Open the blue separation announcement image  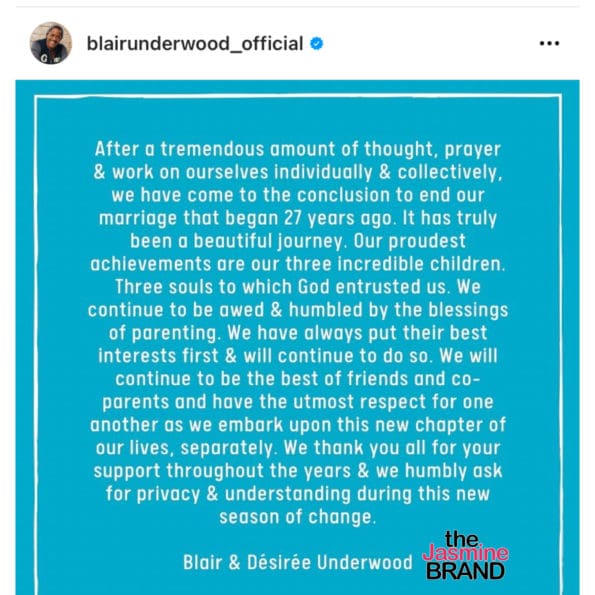click(298, 337)
